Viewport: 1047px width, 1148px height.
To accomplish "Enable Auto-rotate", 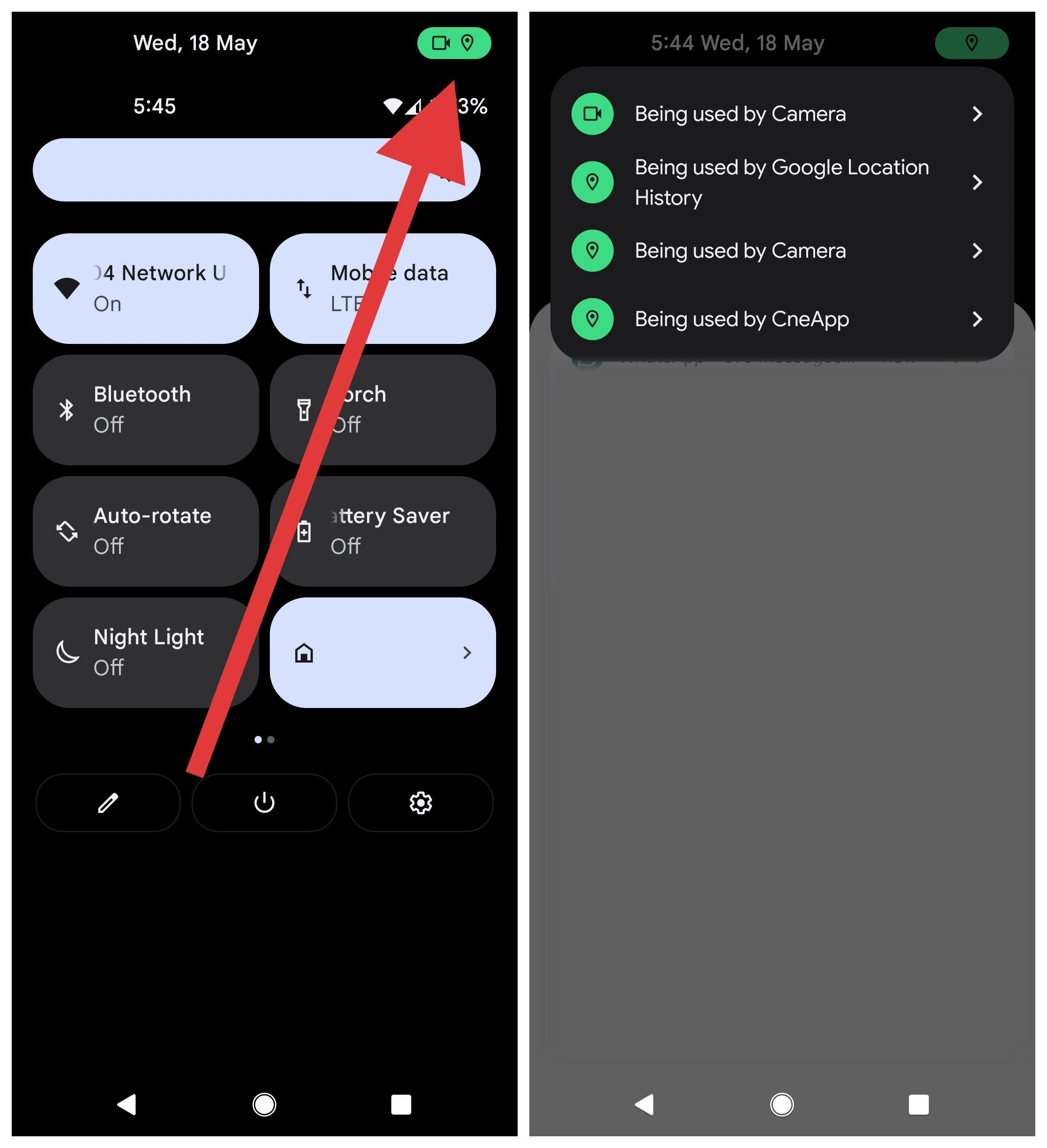I will [x=146, y=531].
